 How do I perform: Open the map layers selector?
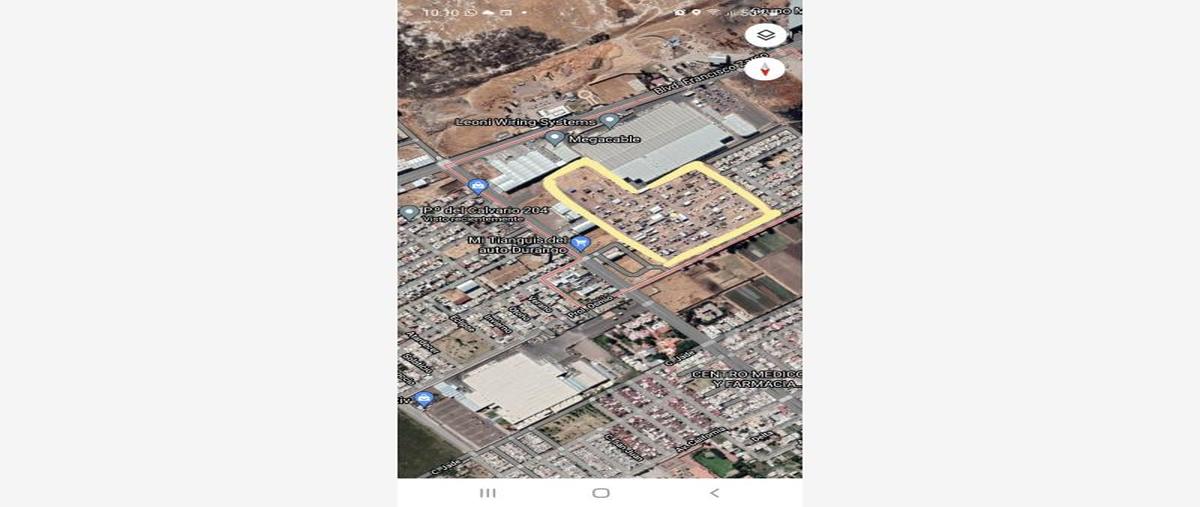point(765,35)
